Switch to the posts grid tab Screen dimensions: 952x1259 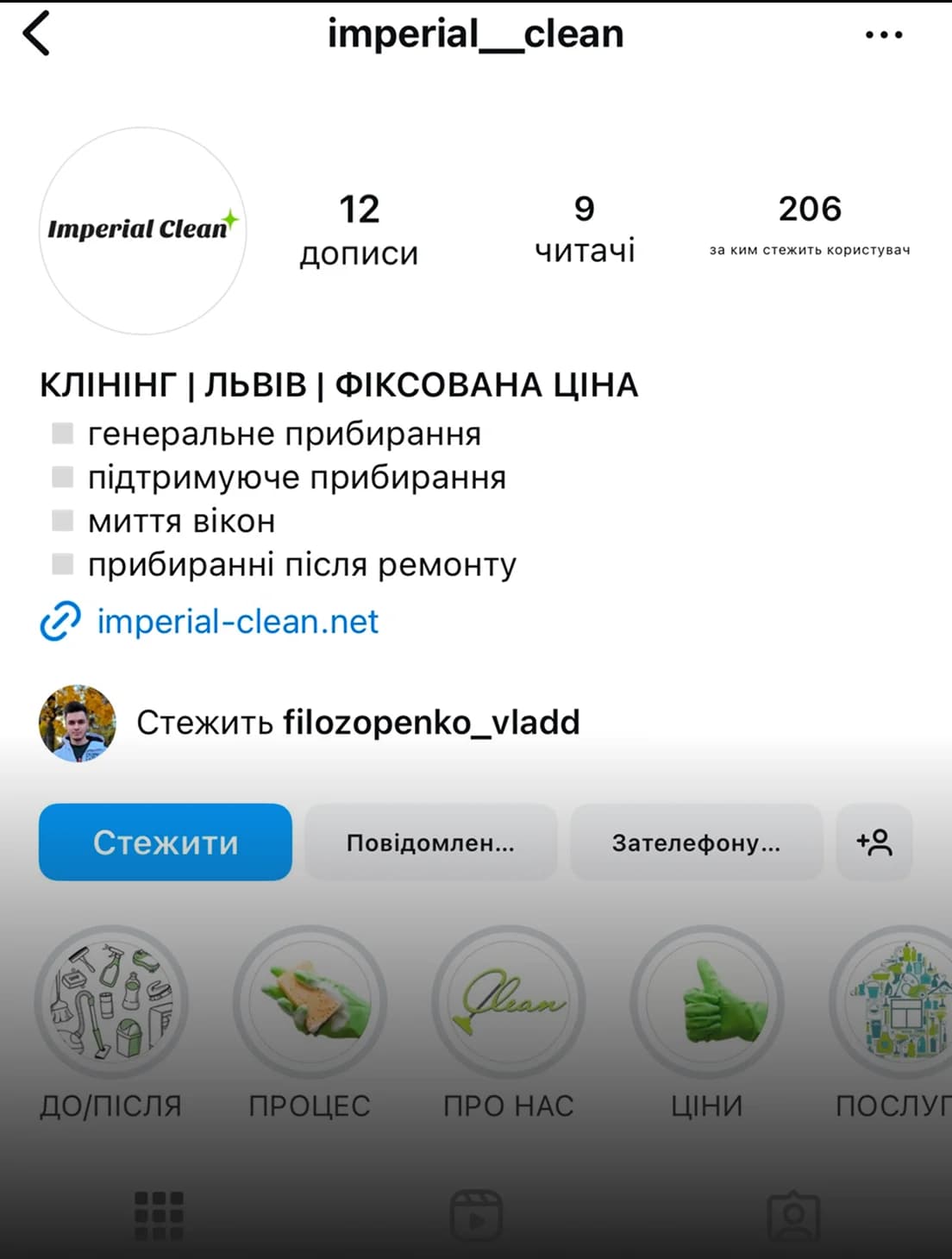click(x=160, y=1216)
